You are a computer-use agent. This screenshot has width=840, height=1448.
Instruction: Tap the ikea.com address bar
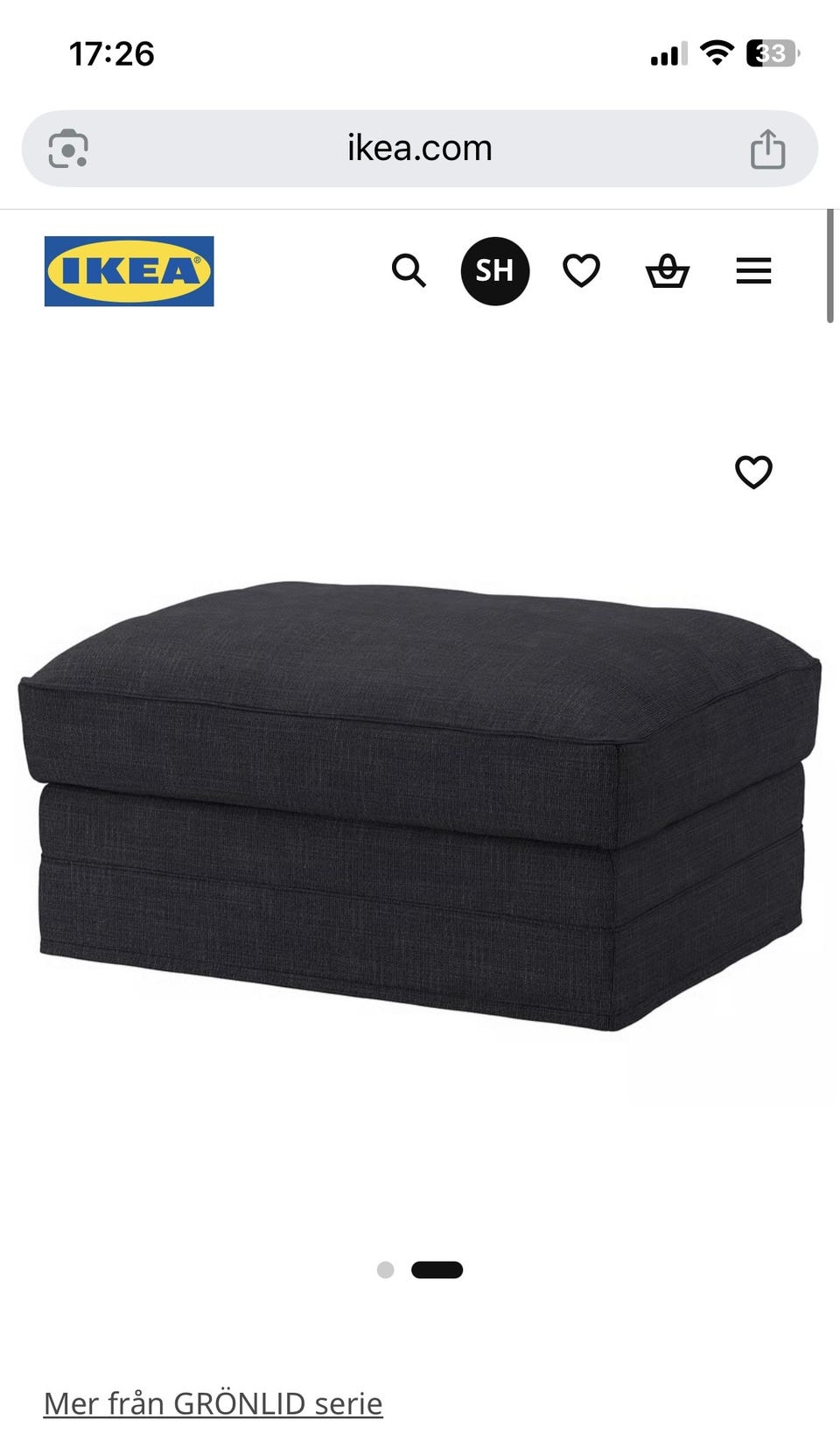420,148
